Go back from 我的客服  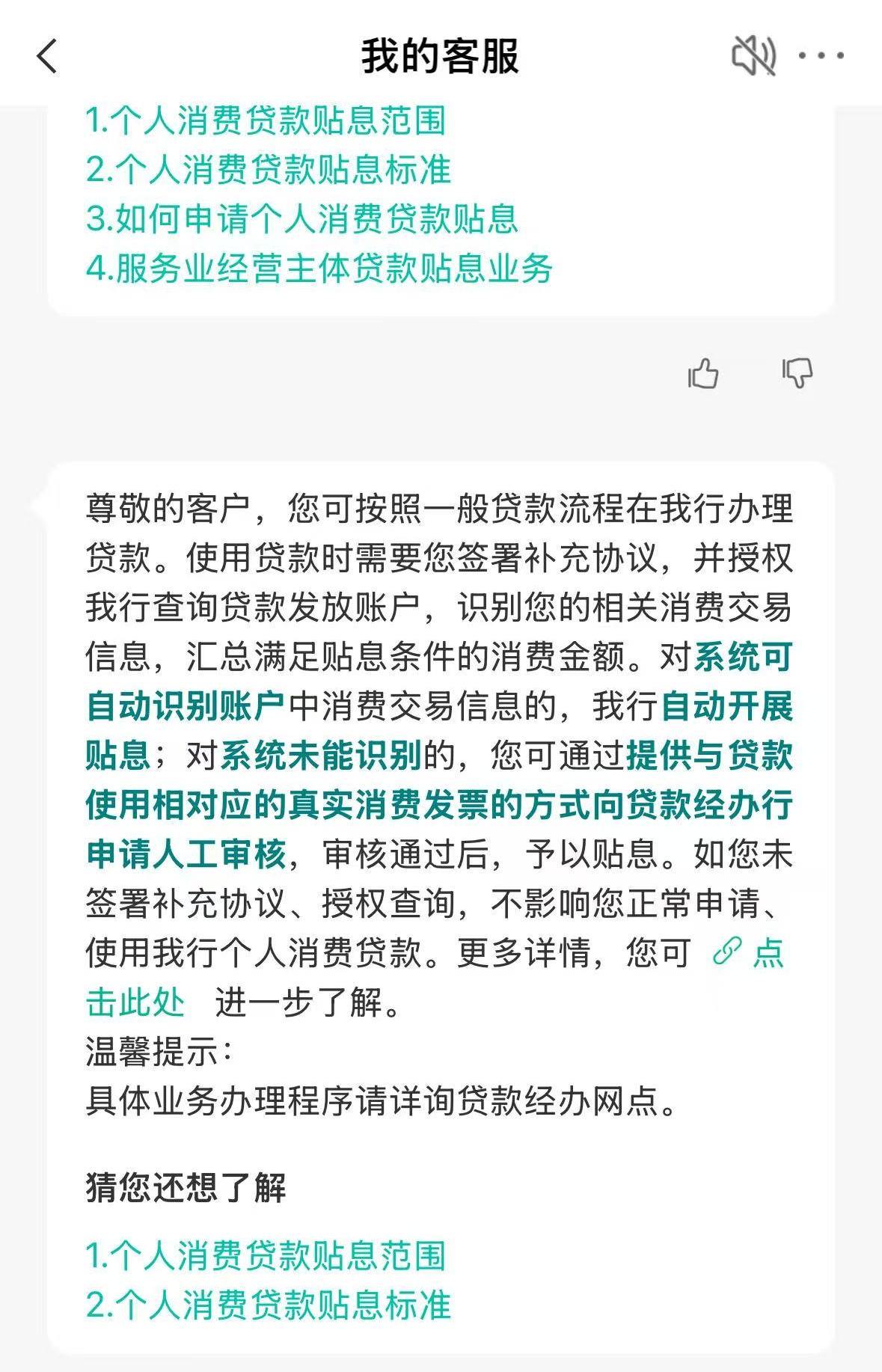(x=47, y=56)
